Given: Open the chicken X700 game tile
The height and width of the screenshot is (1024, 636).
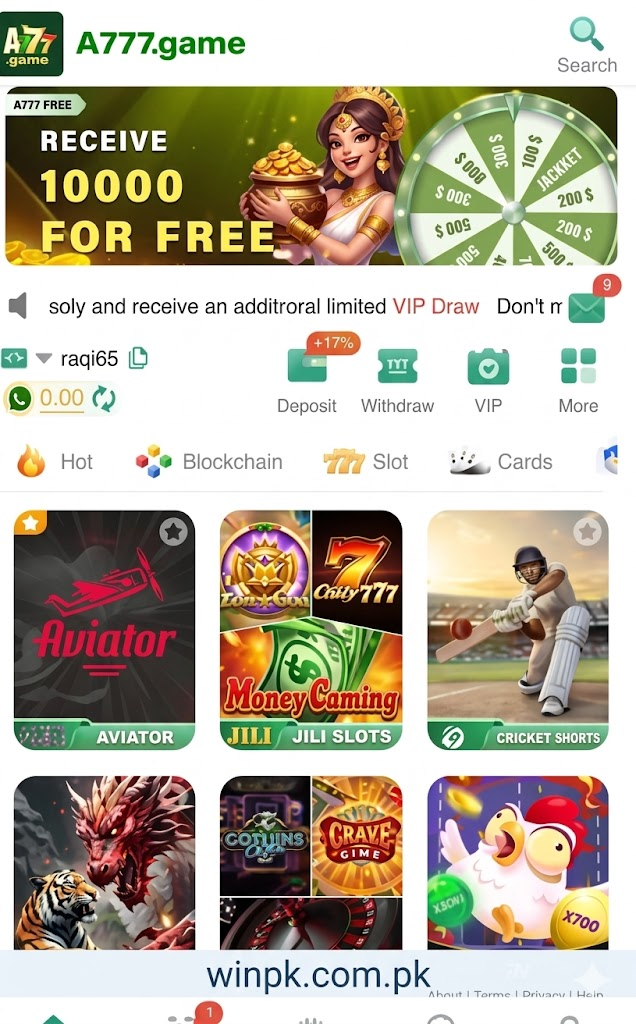Looking at the screenshot, I should pos(518,860).
